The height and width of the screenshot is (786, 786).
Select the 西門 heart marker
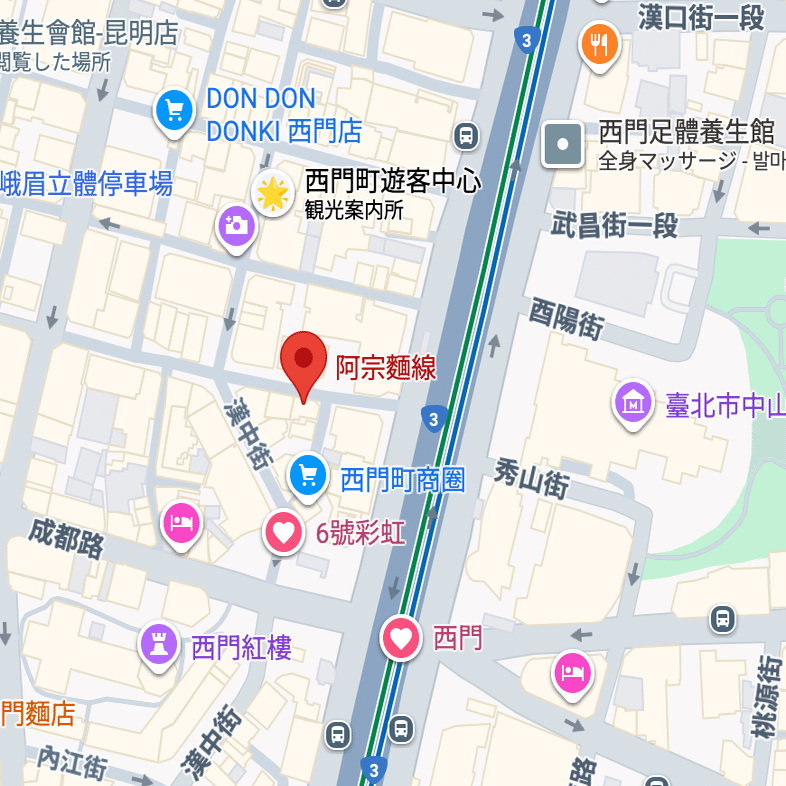click(401, 638)
